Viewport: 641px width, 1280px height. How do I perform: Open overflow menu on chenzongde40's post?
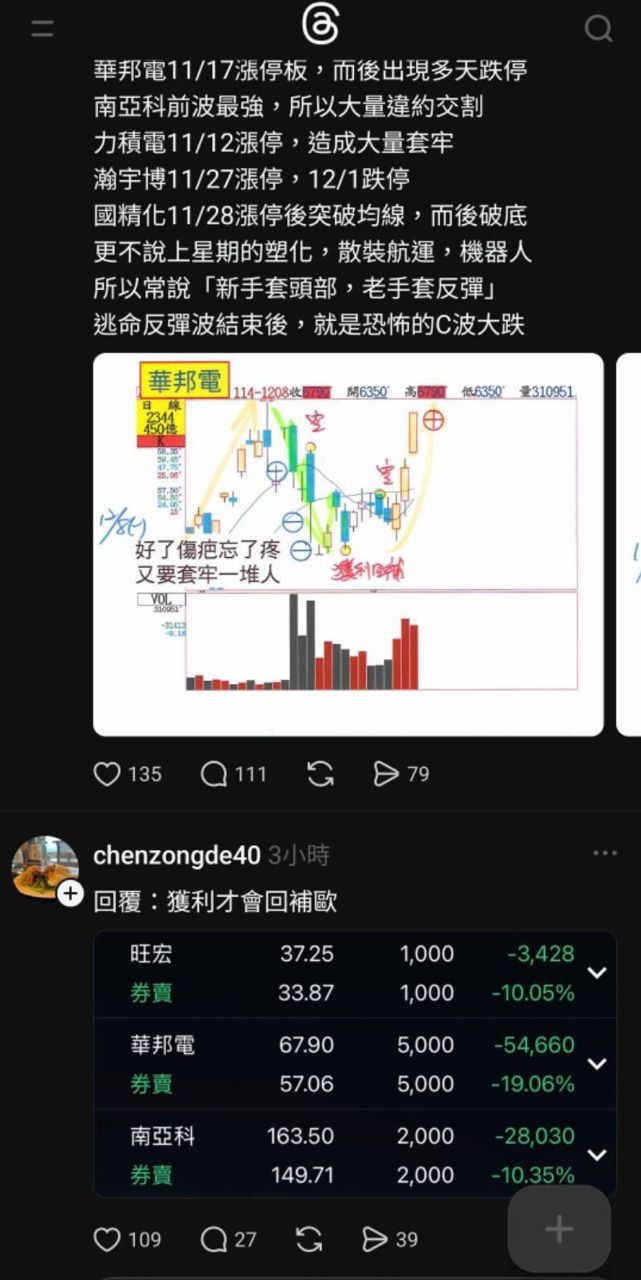click(605, 854)
